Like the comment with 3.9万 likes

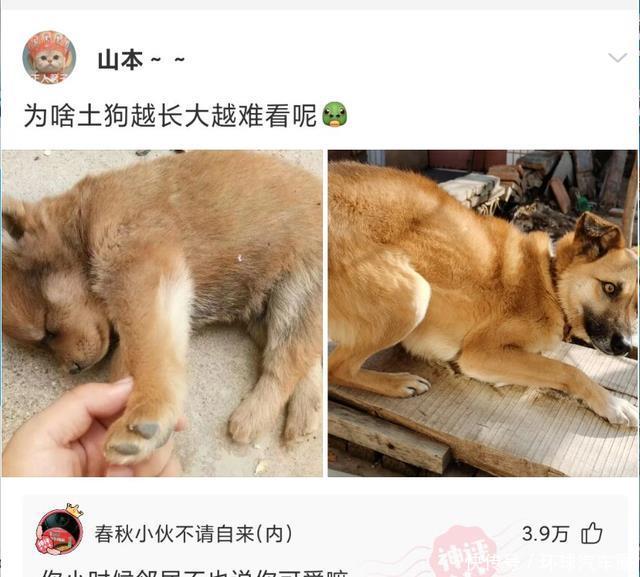592,533
